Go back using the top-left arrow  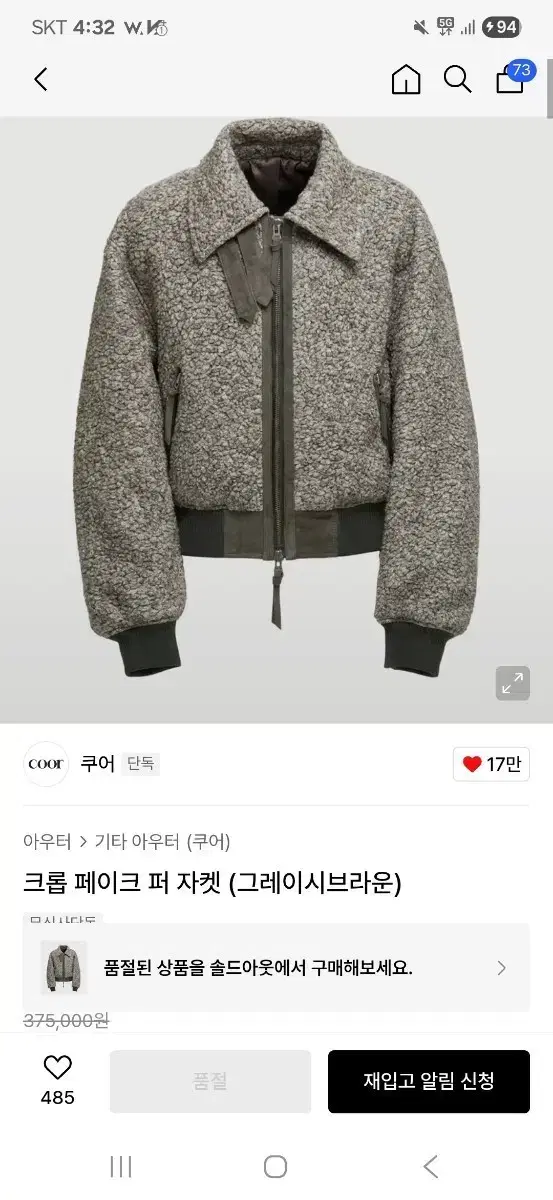point(41,80)
